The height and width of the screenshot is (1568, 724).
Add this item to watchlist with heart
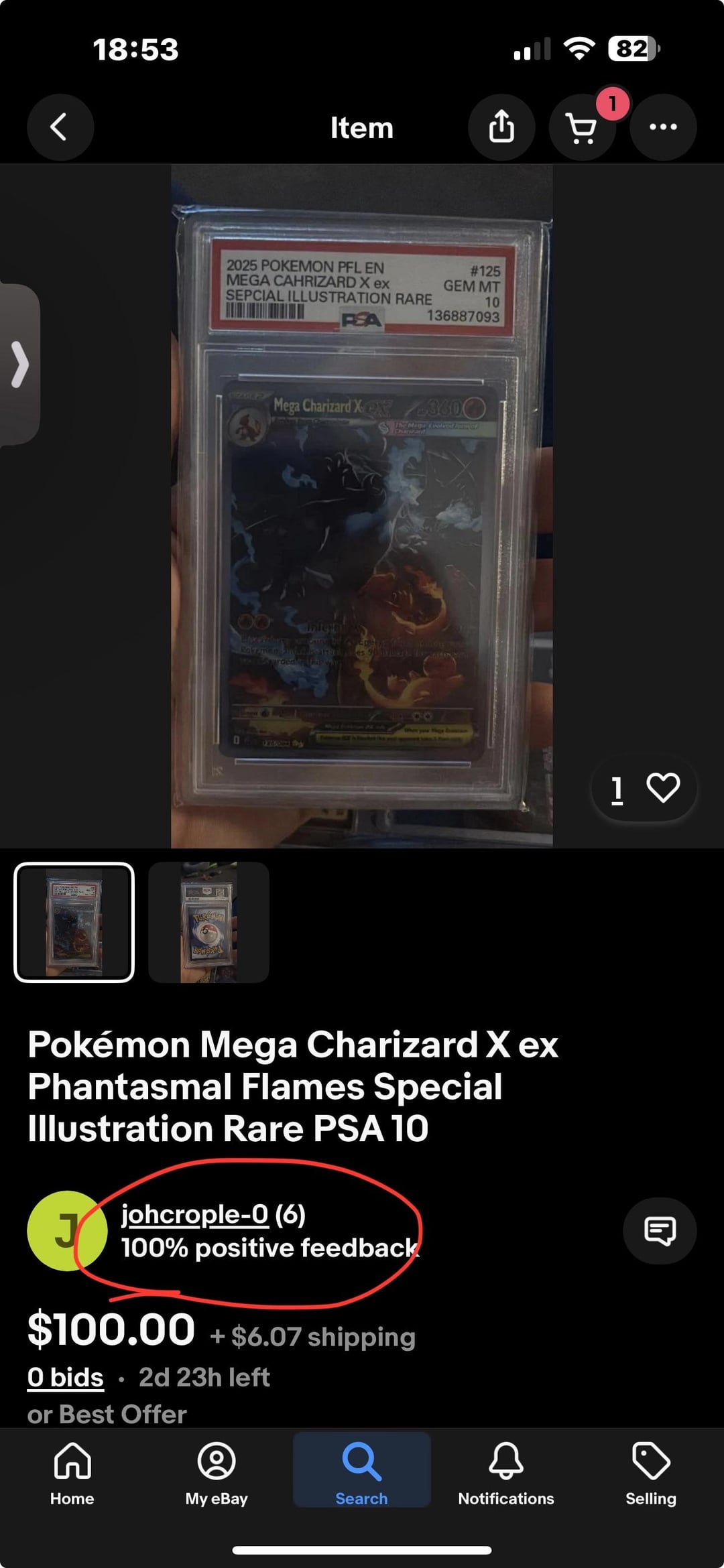(663, 787)
